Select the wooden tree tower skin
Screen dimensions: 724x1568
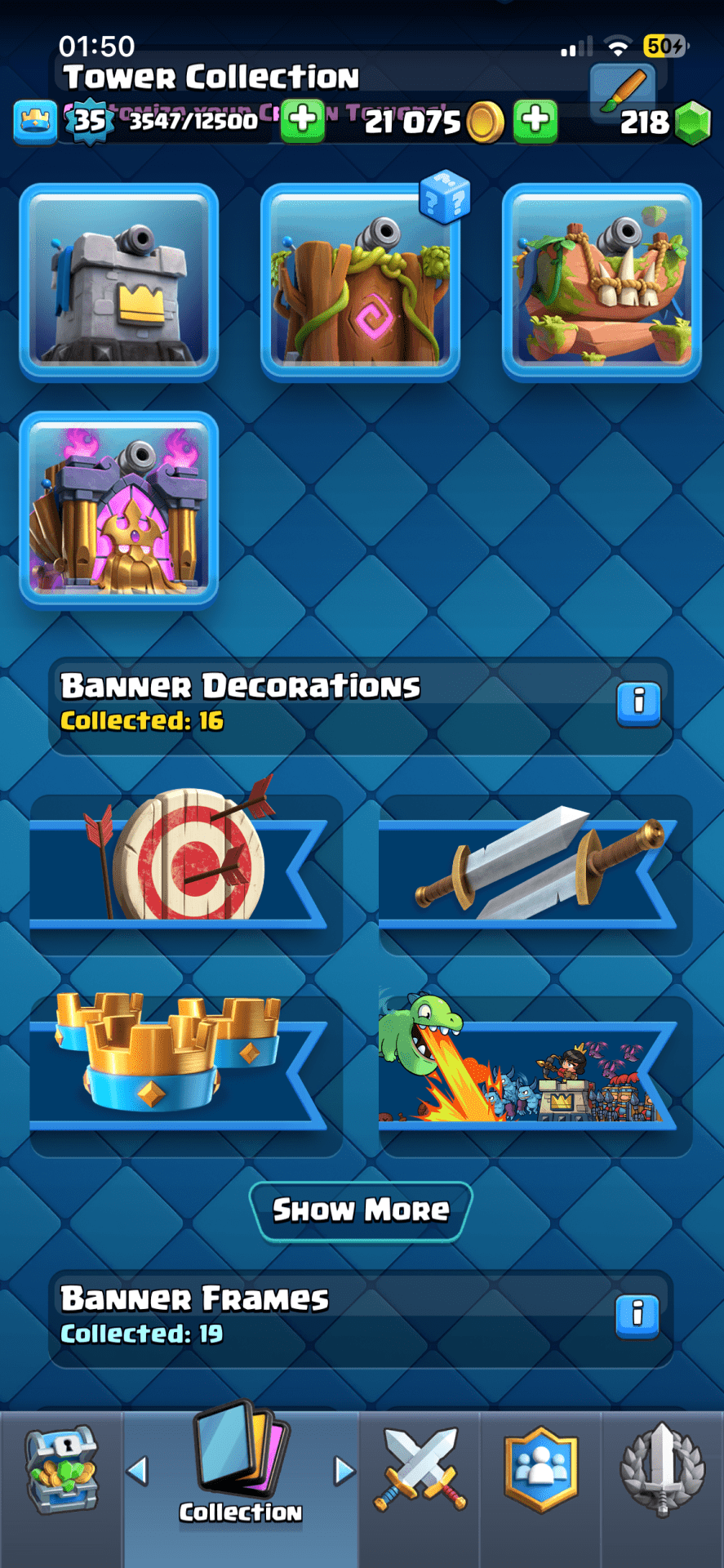(x=360, y=283)
